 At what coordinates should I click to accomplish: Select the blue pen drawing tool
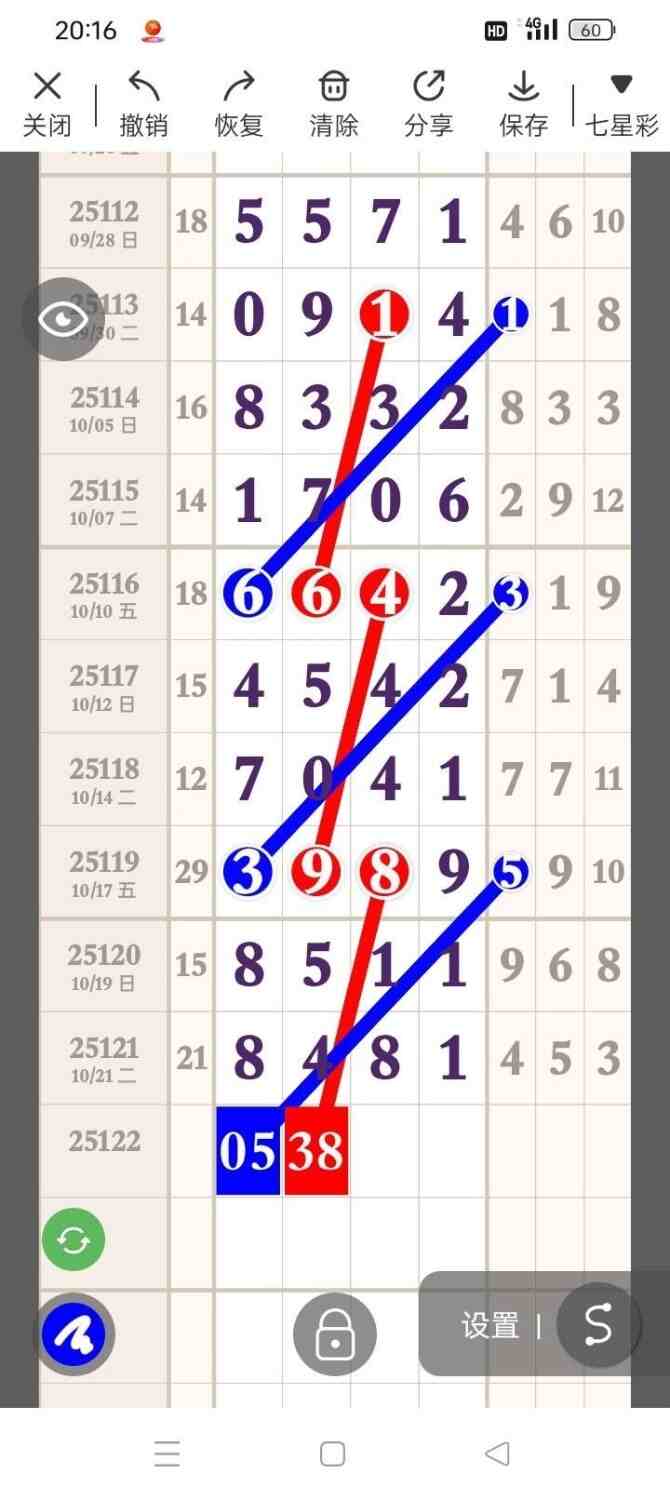[74, 1333]
